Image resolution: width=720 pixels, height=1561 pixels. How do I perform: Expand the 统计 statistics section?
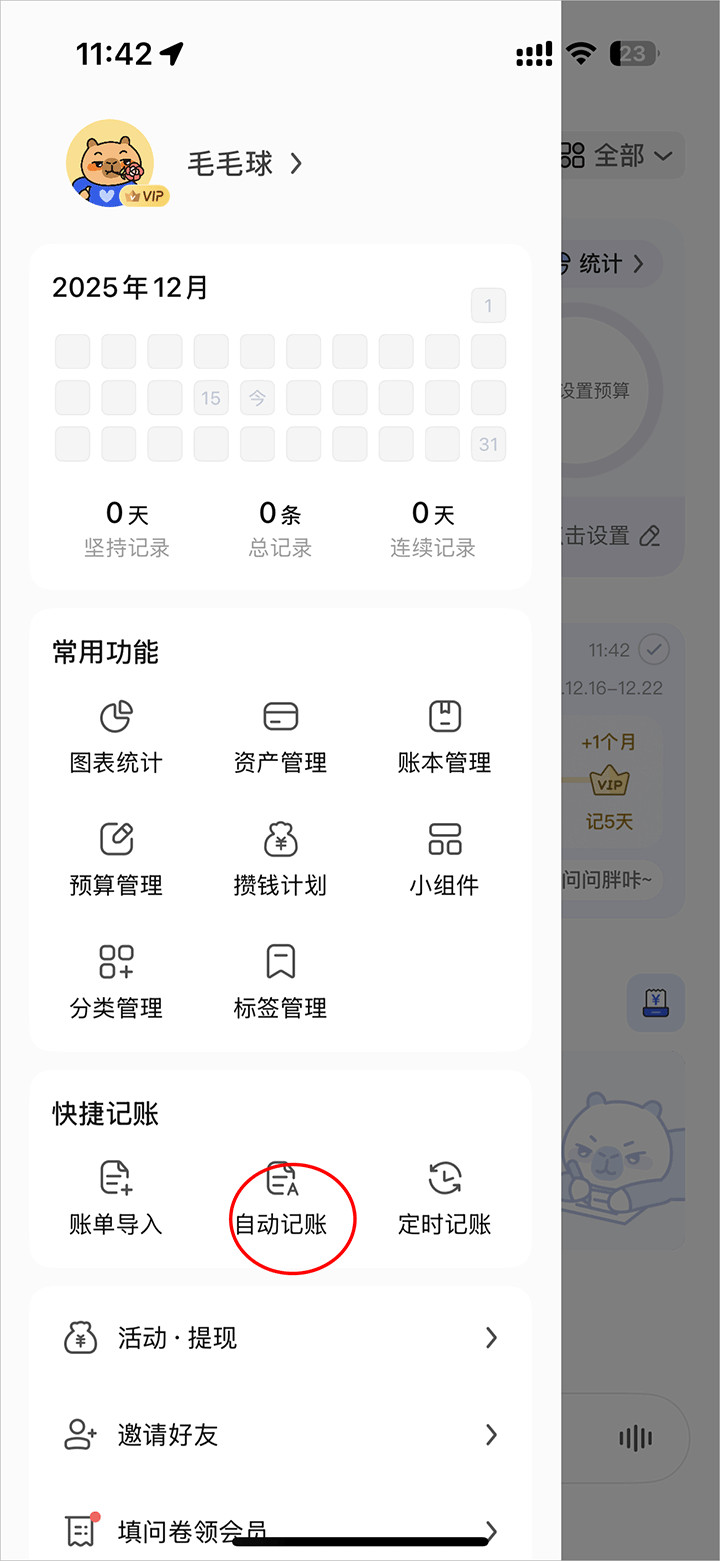(x=609, y=264)
